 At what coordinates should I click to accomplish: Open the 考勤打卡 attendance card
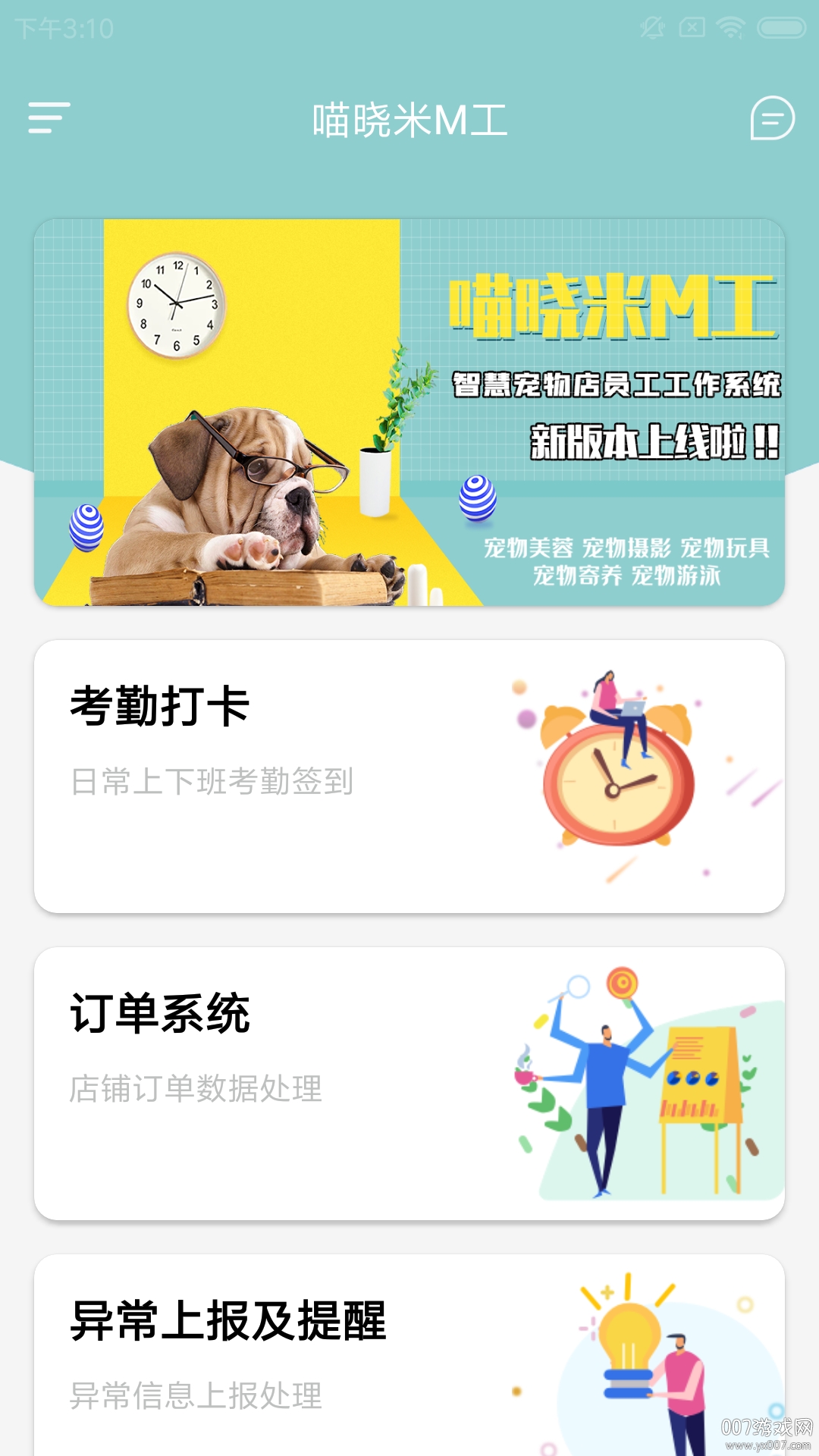pos(409,776)
